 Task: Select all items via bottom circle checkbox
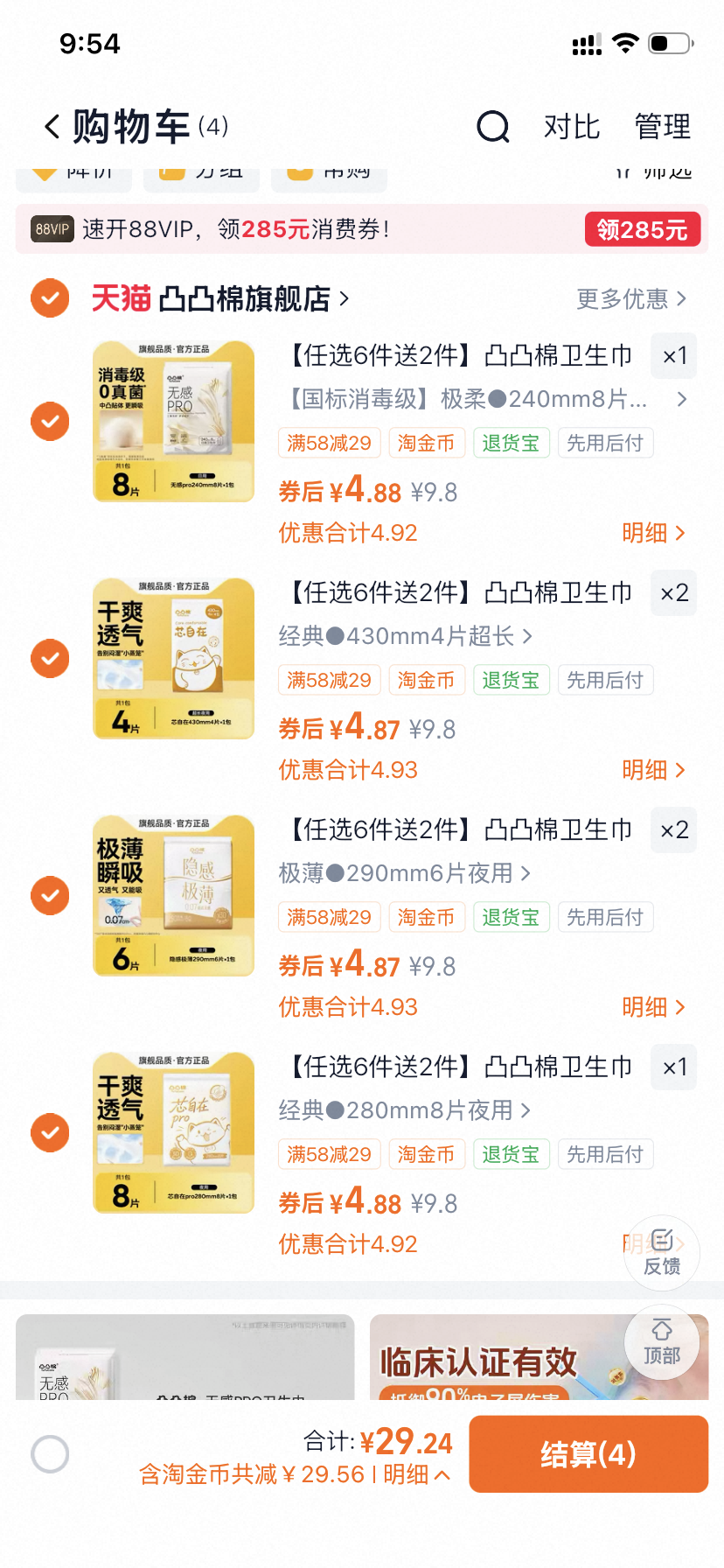pyautogui.click(x=50, y=1453)
